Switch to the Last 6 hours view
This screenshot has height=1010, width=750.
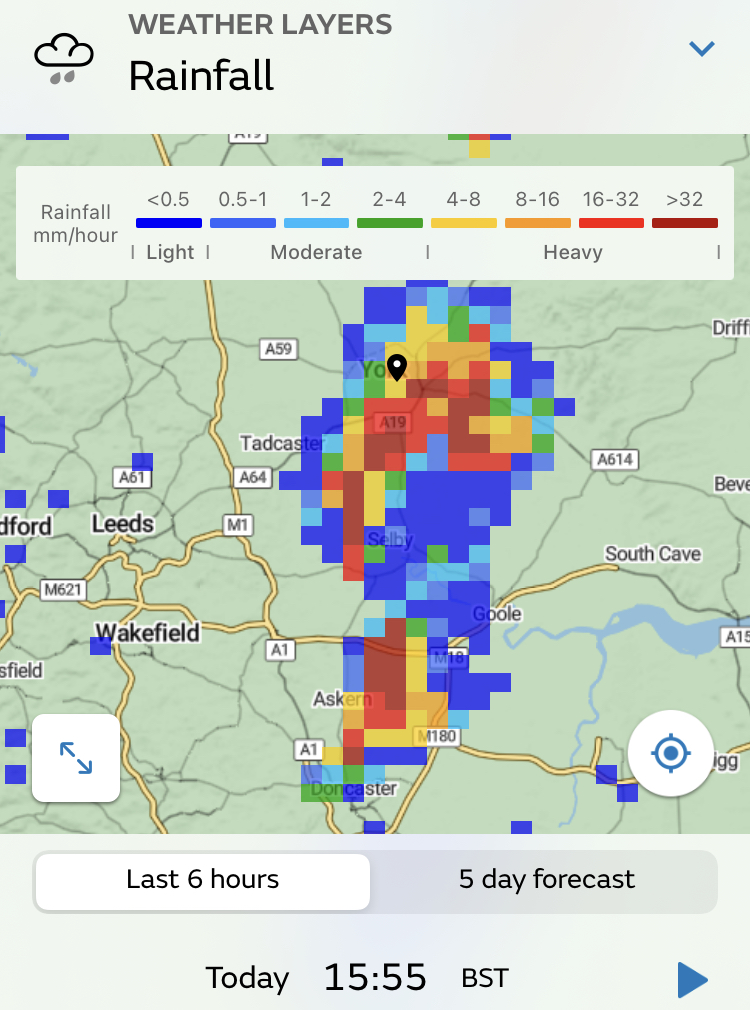click(203, 880)
